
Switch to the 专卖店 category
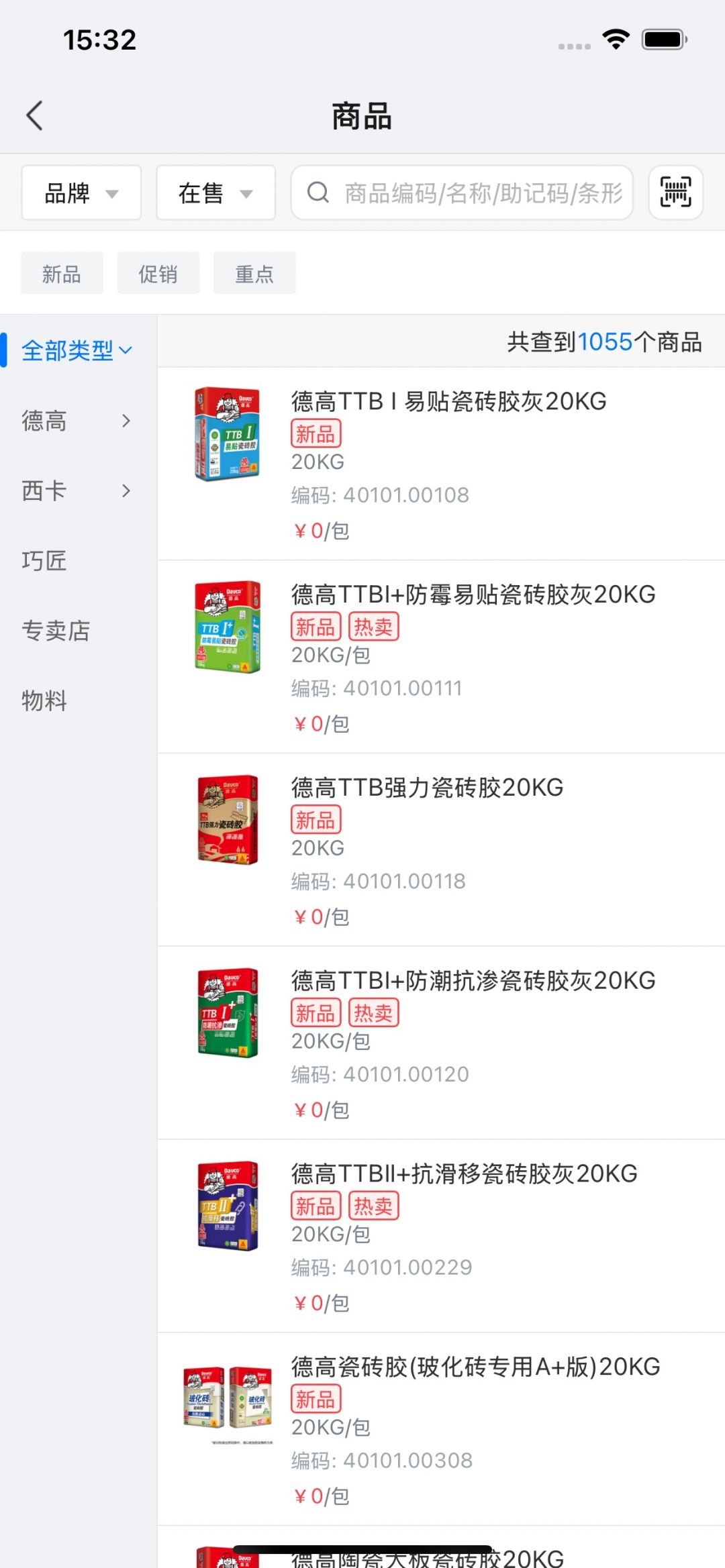[x=56, y=631]
